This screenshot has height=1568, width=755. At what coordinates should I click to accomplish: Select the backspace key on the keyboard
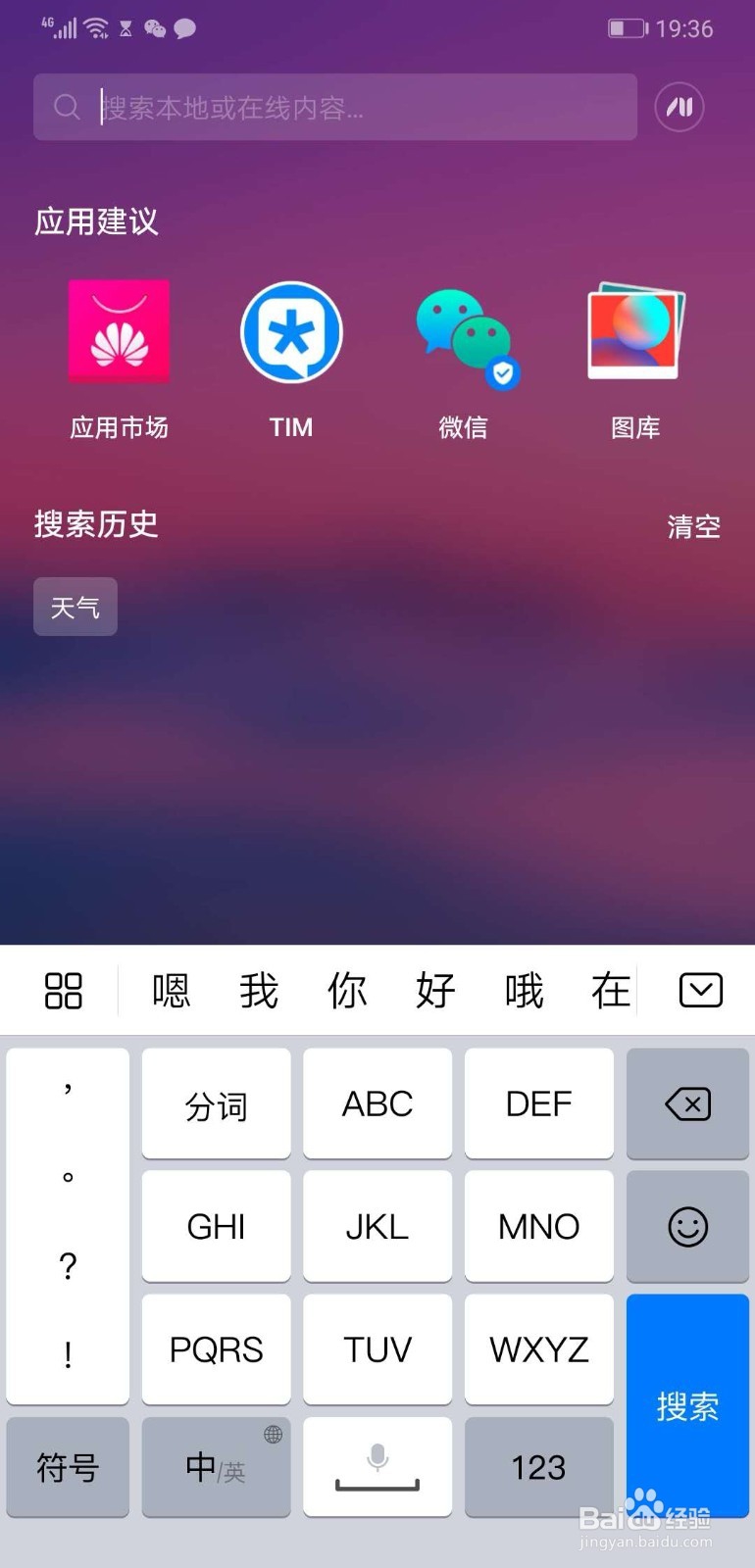pos(686,1103)
